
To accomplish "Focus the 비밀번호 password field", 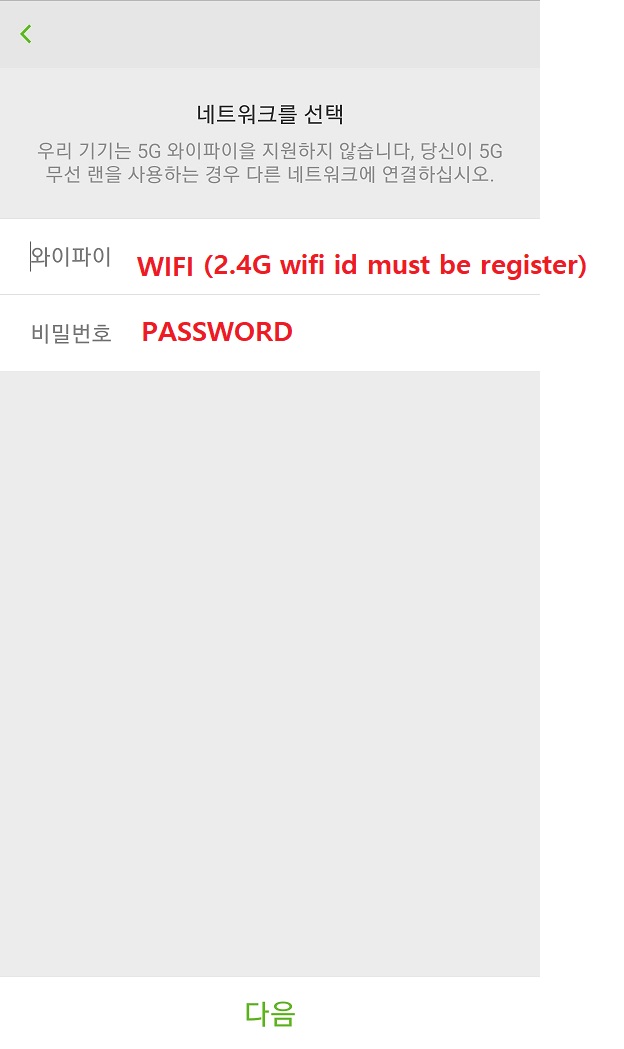I will [x=270, y=333].
